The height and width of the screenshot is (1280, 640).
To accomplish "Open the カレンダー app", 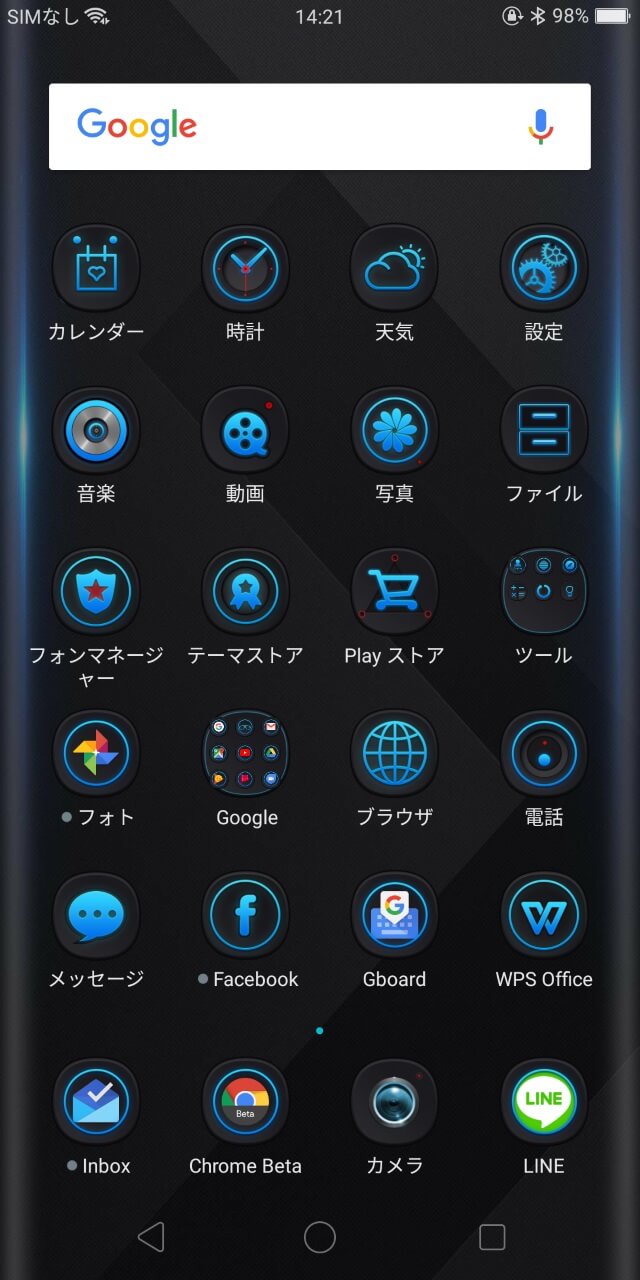I will 96,268.
